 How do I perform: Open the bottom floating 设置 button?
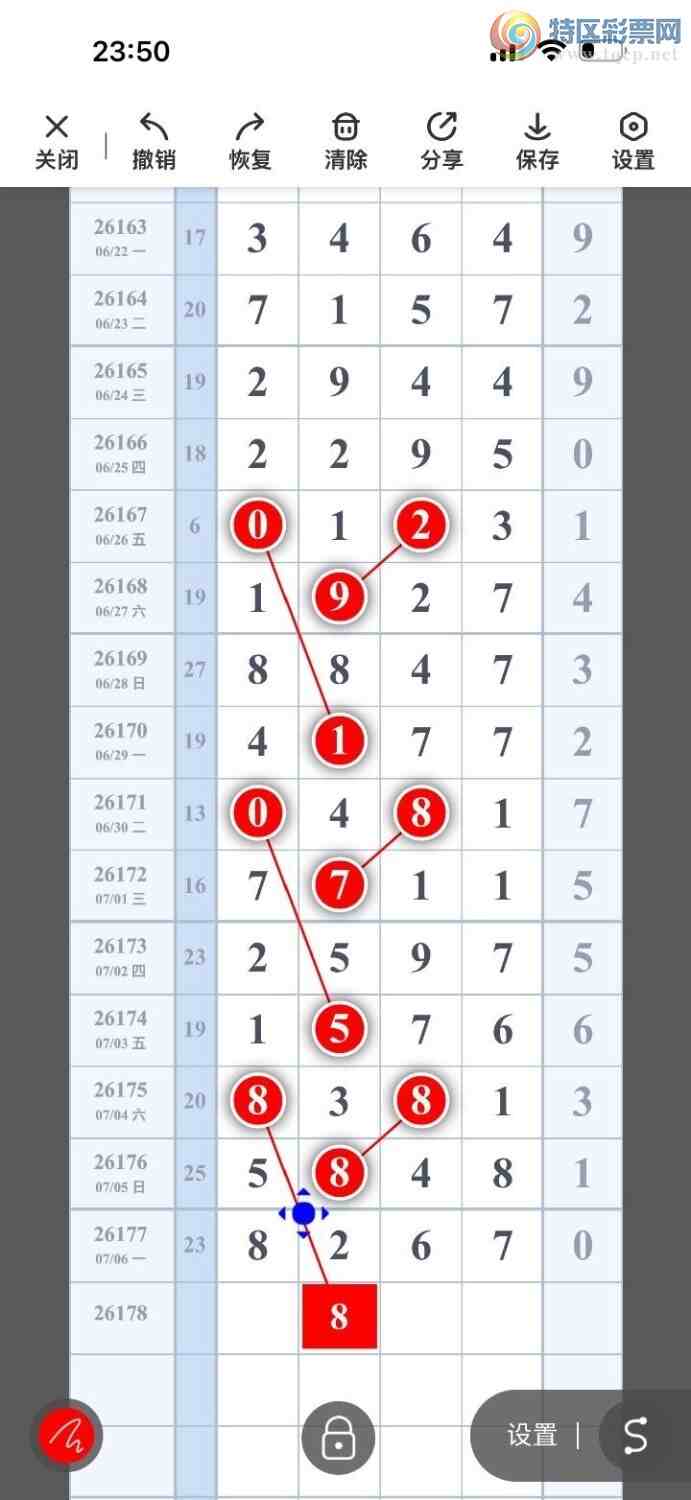532,1436
